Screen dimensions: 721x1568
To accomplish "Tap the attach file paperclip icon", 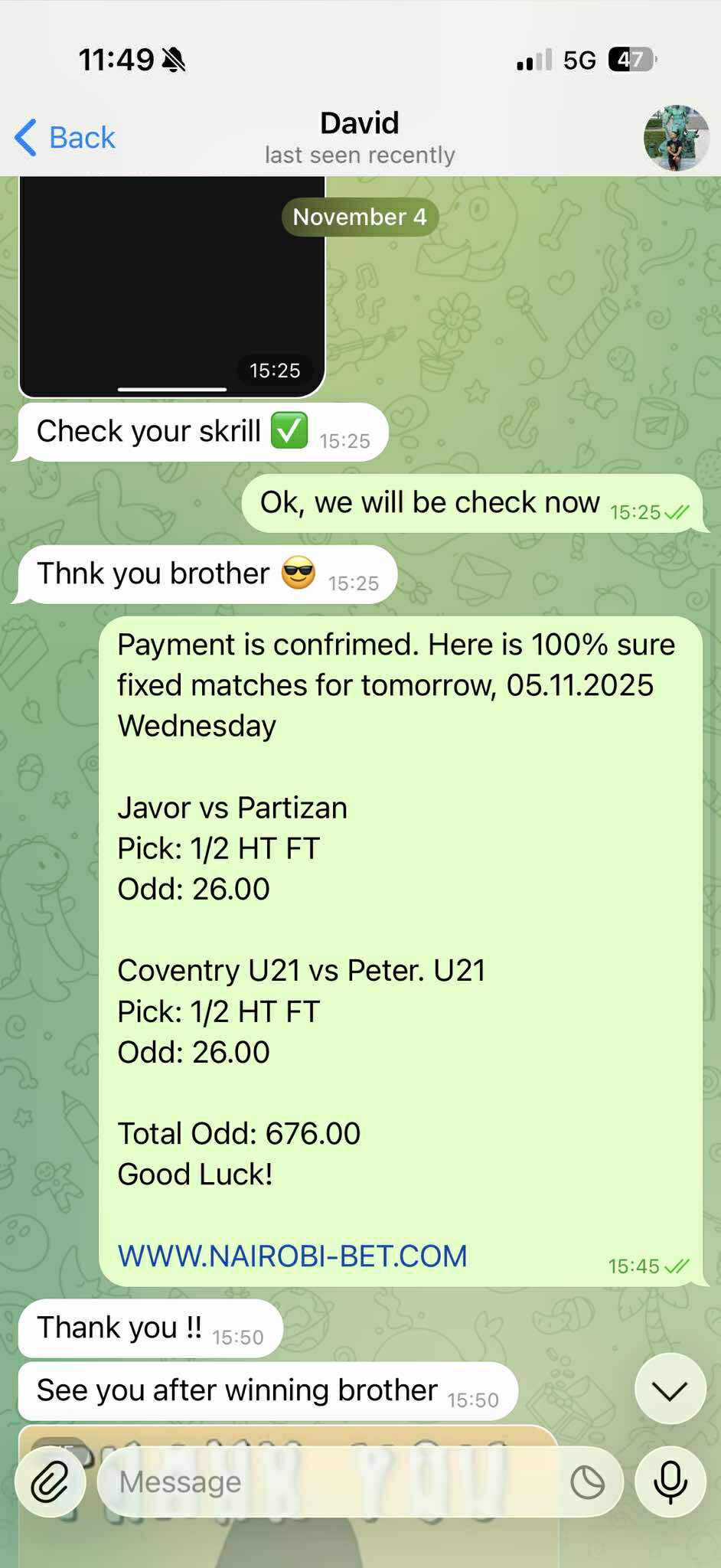I will click(50, 1481).
